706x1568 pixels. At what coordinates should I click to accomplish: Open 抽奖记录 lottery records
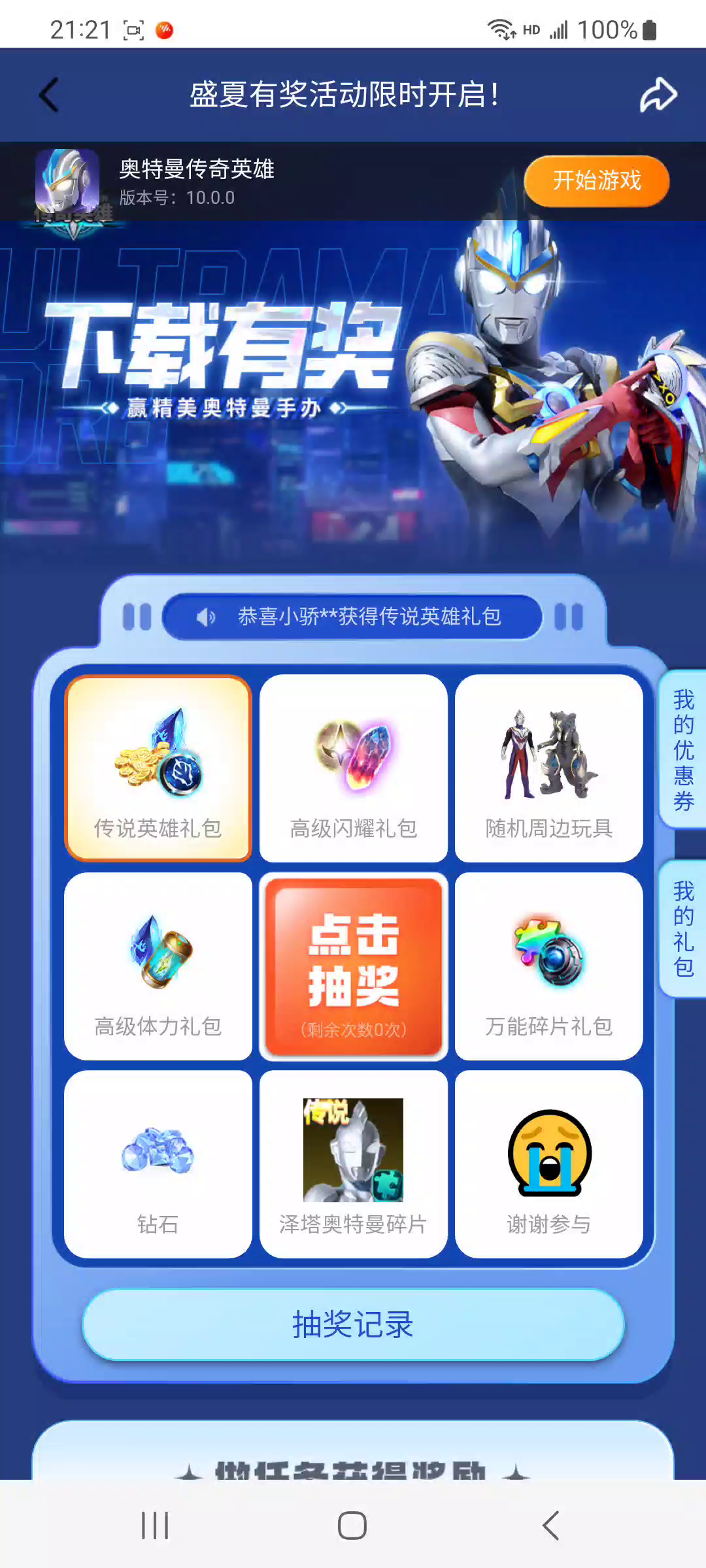pyautogui.click(x=353, y=1325)
